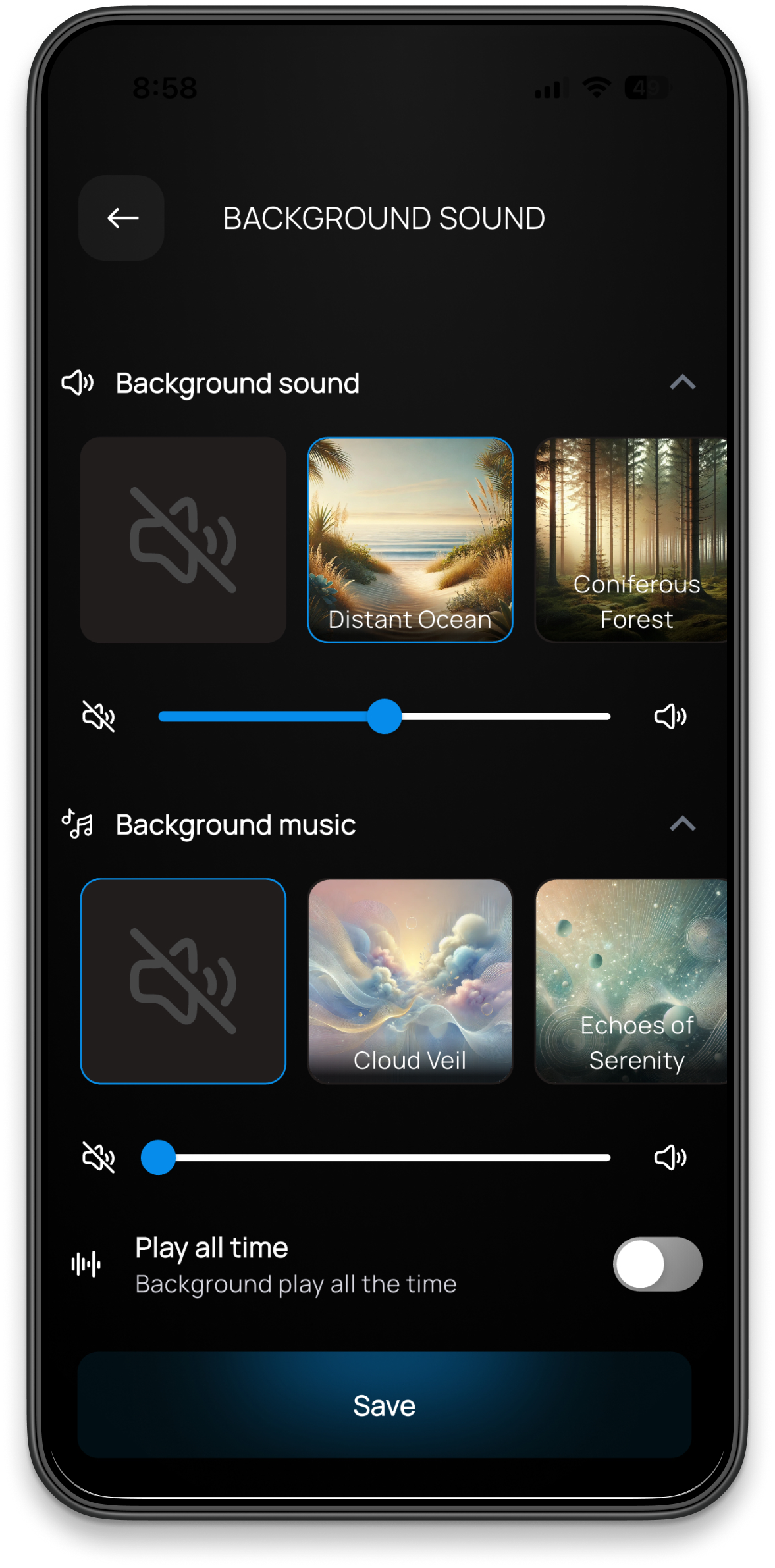Mute background sound via the crossed-speaker tile
Viewport: 775px width, 1568px height.
point(184,538)
